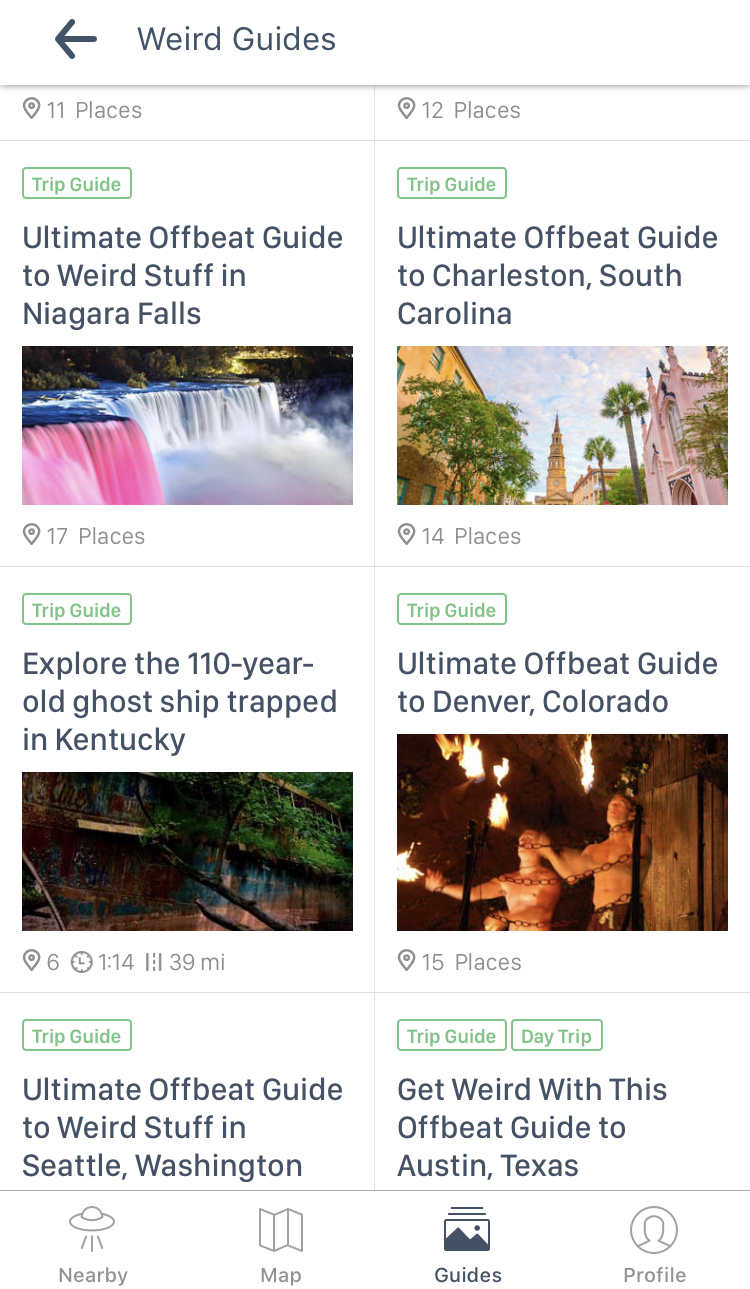Select the Day Trip badge on Austin guide

click(x=556, y=1035)
